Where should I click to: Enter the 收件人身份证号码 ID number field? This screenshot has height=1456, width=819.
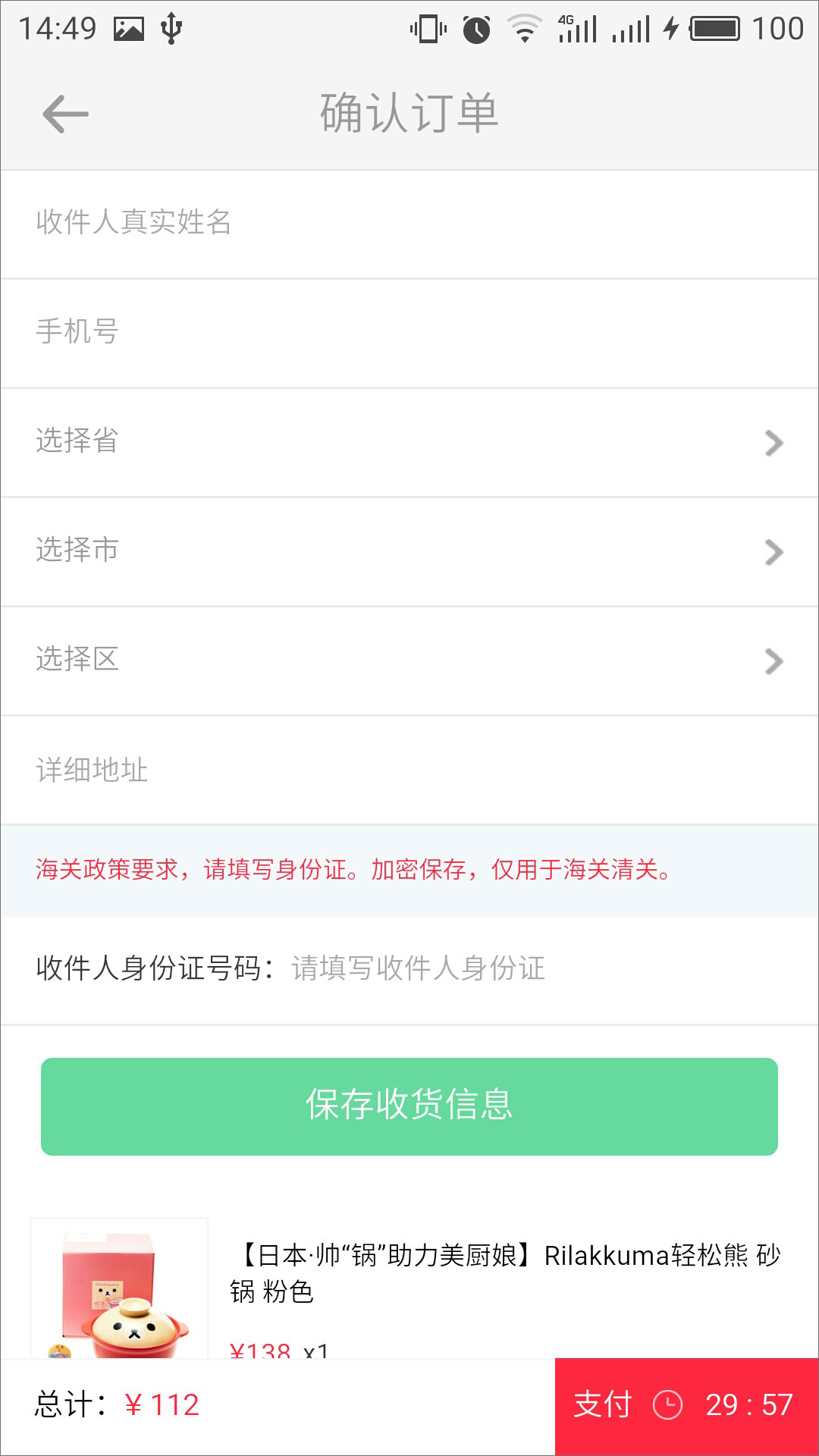(x=531, y=968)
